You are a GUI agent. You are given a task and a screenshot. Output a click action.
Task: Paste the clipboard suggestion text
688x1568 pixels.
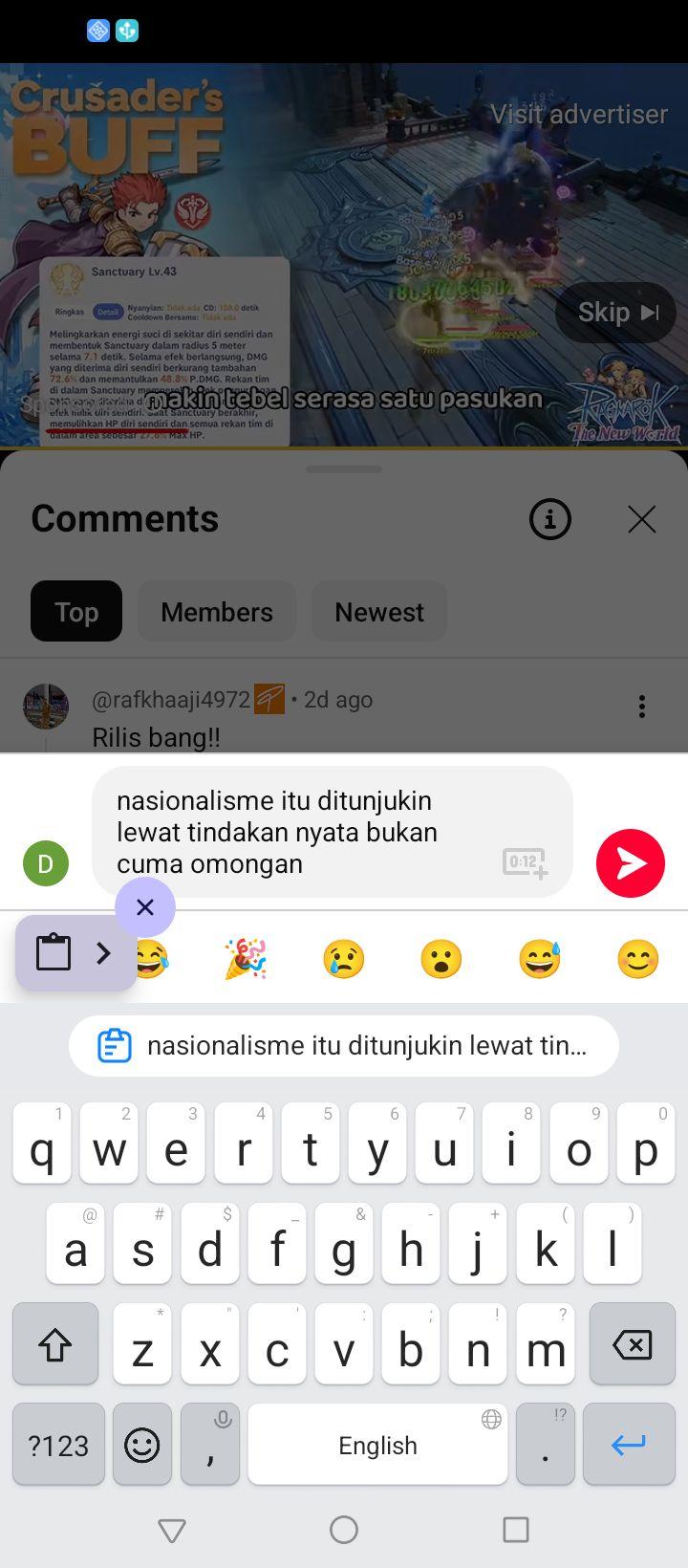tap(344, 1046)
